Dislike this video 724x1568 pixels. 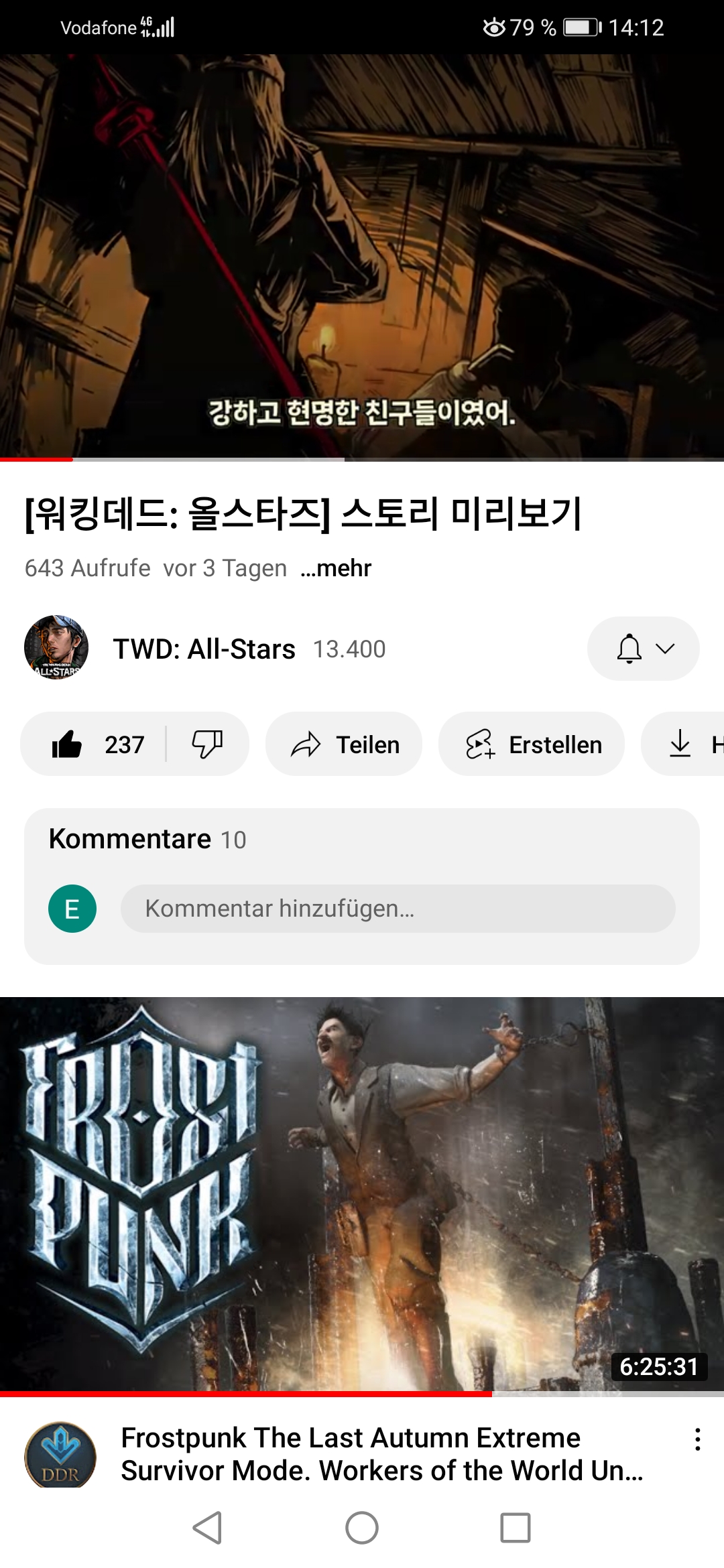tap(207, 744)
